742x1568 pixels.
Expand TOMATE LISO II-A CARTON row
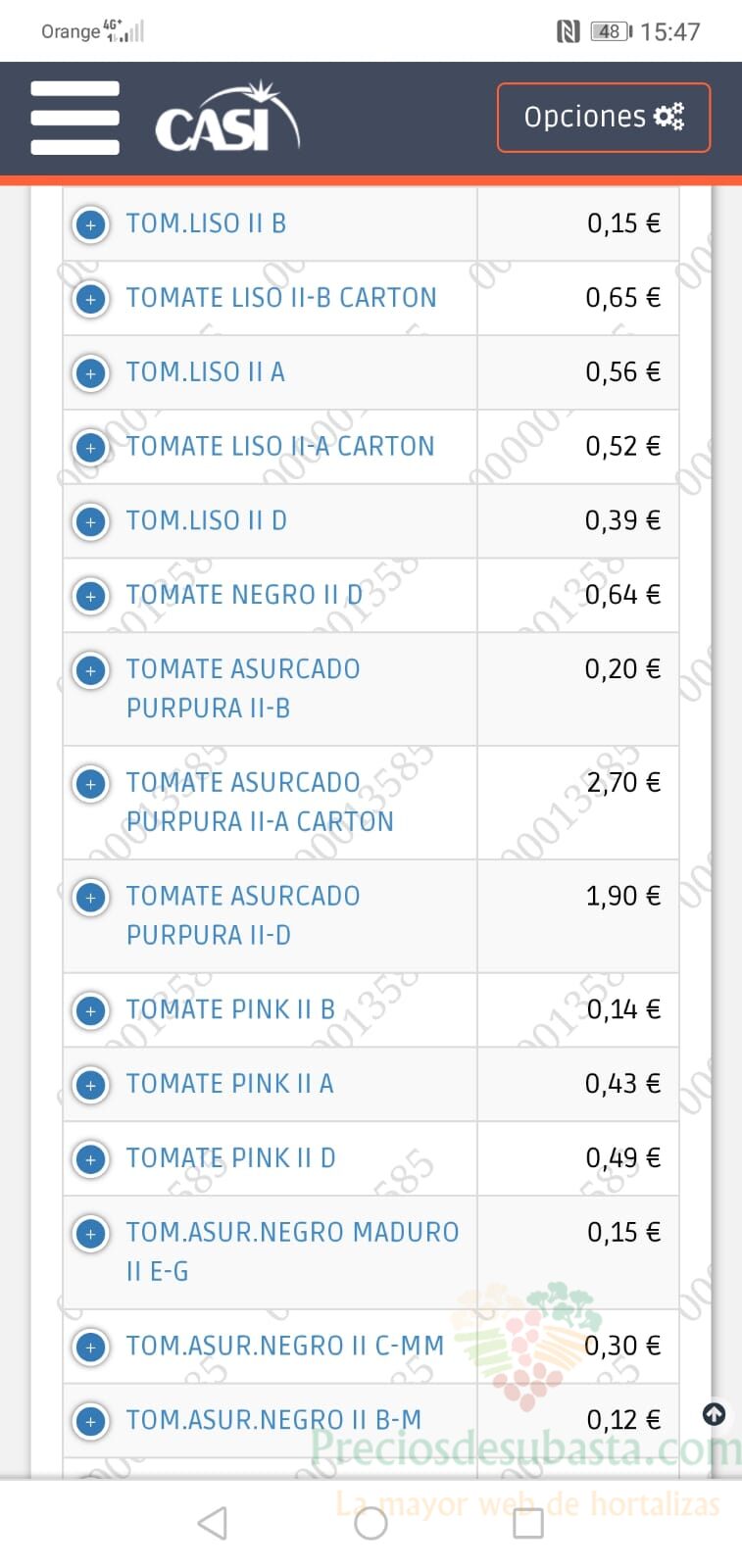(x=91, y=448)
